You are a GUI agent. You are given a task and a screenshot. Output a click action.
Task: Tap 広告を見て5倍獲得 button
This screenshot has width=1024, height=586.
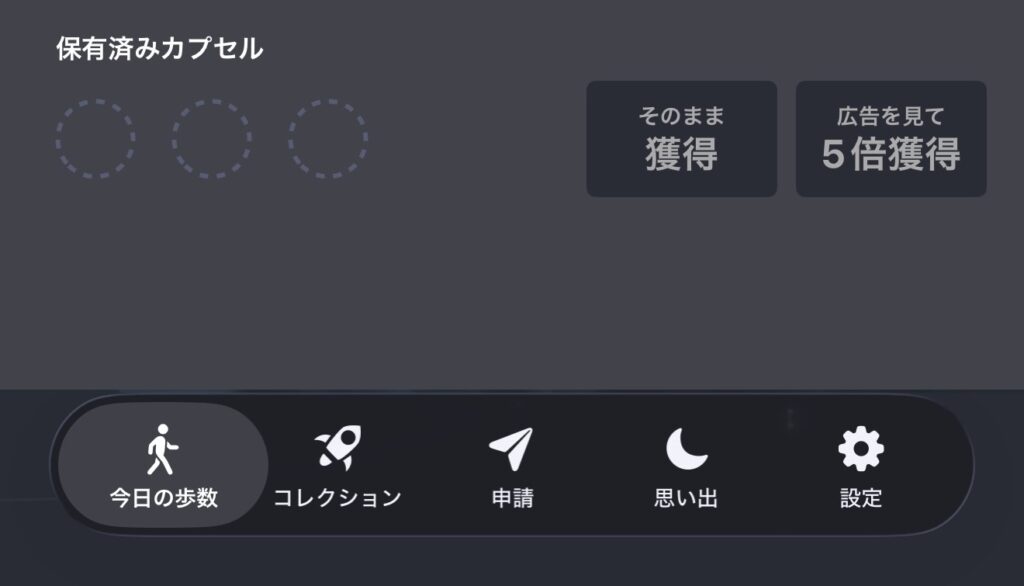coord(891,139)
